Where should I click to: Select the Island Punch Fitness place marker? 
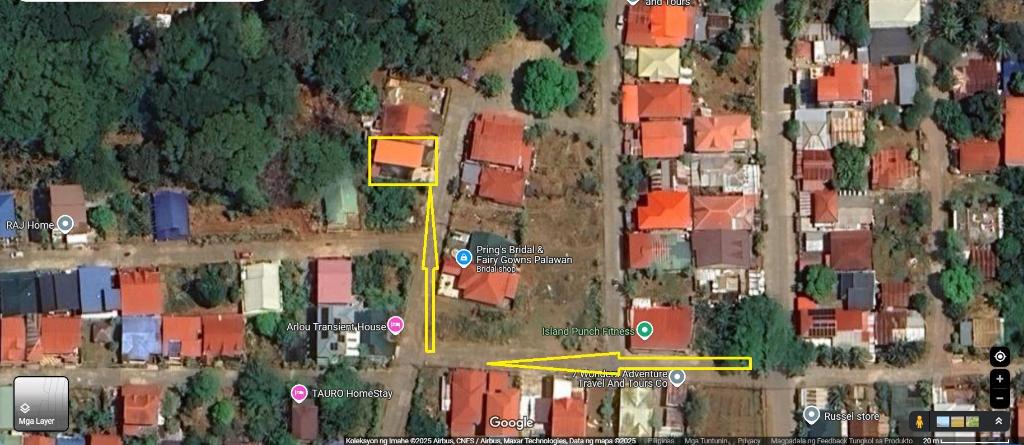[x=645, y=330]
